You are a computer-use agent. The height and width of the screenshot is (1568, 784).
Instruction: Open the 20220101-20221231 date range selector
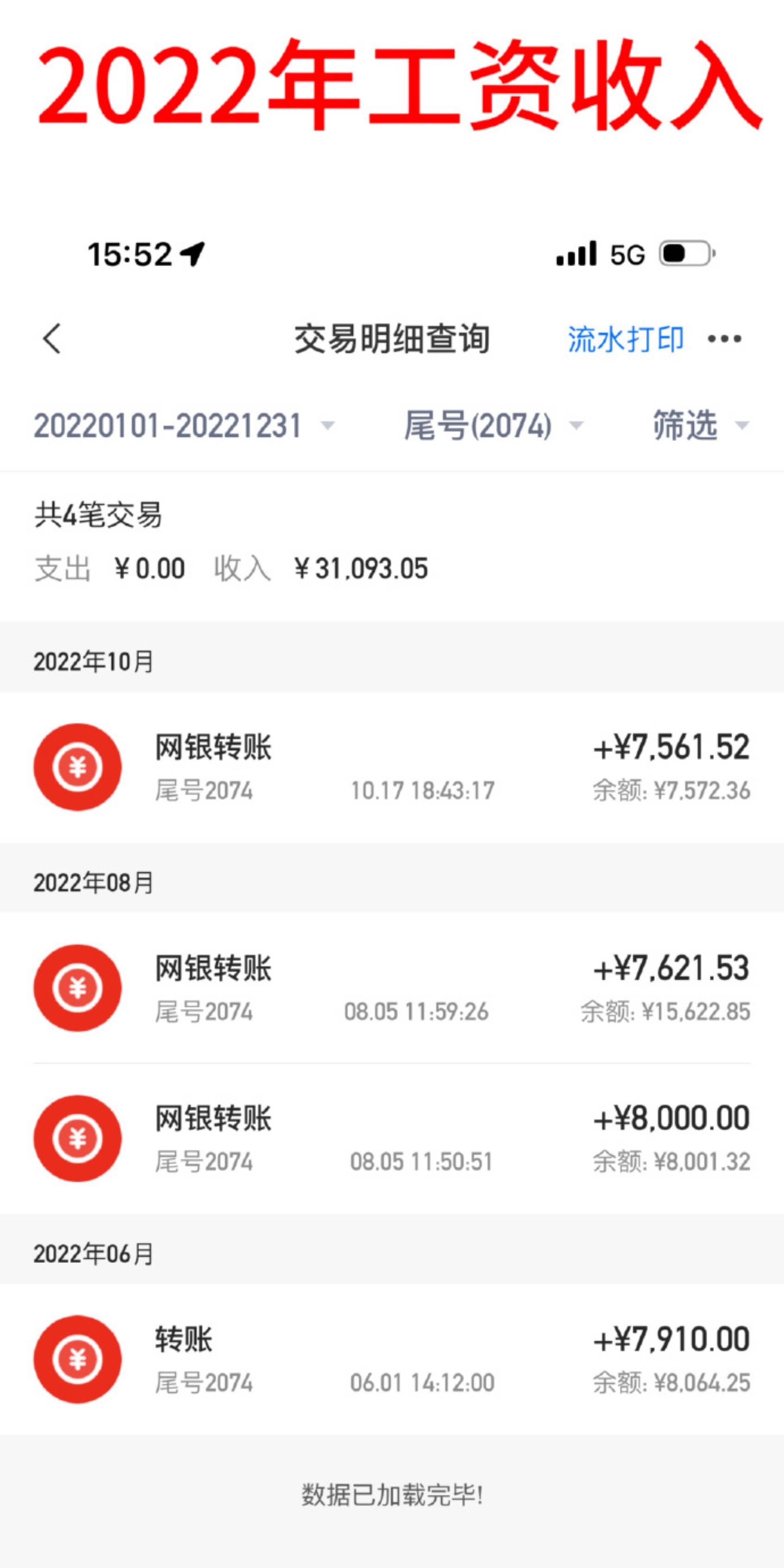pos(171,426)
